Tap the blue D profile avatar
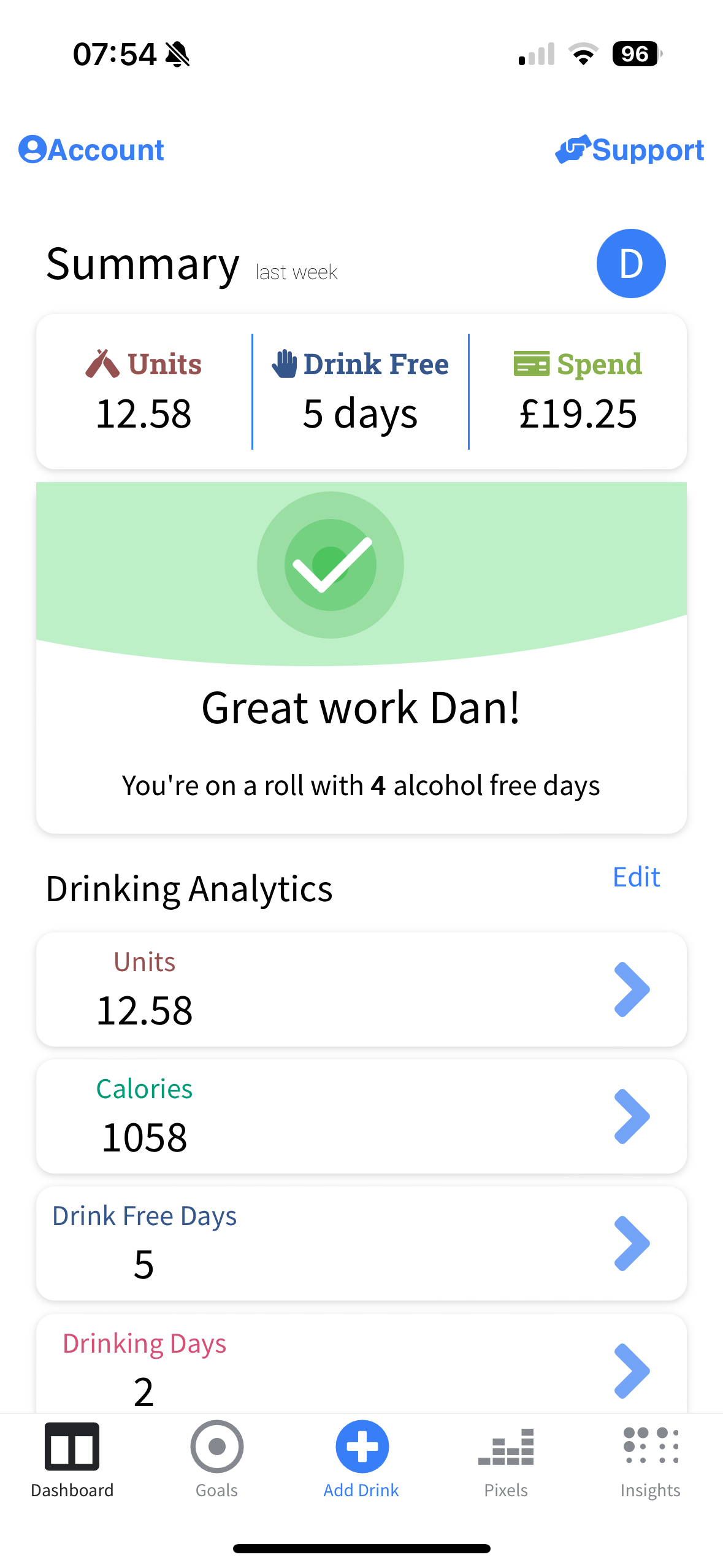This screenshot has width=723, height=1568. coord(630,263)
